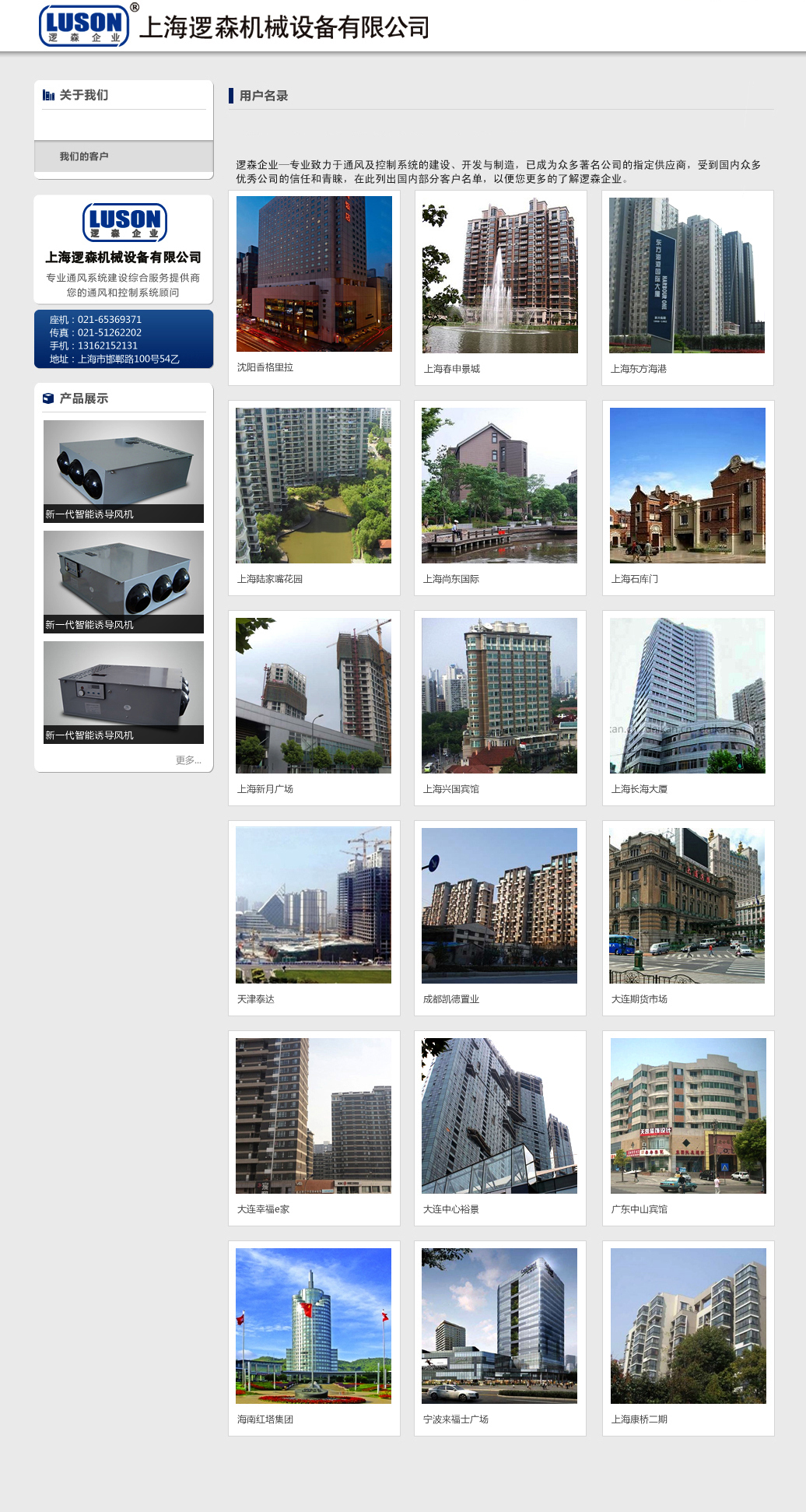This screenshot has height=1512, width=806.
Task: Open the 我们的客户 sidebar menu item
Action: click(84, 156)
